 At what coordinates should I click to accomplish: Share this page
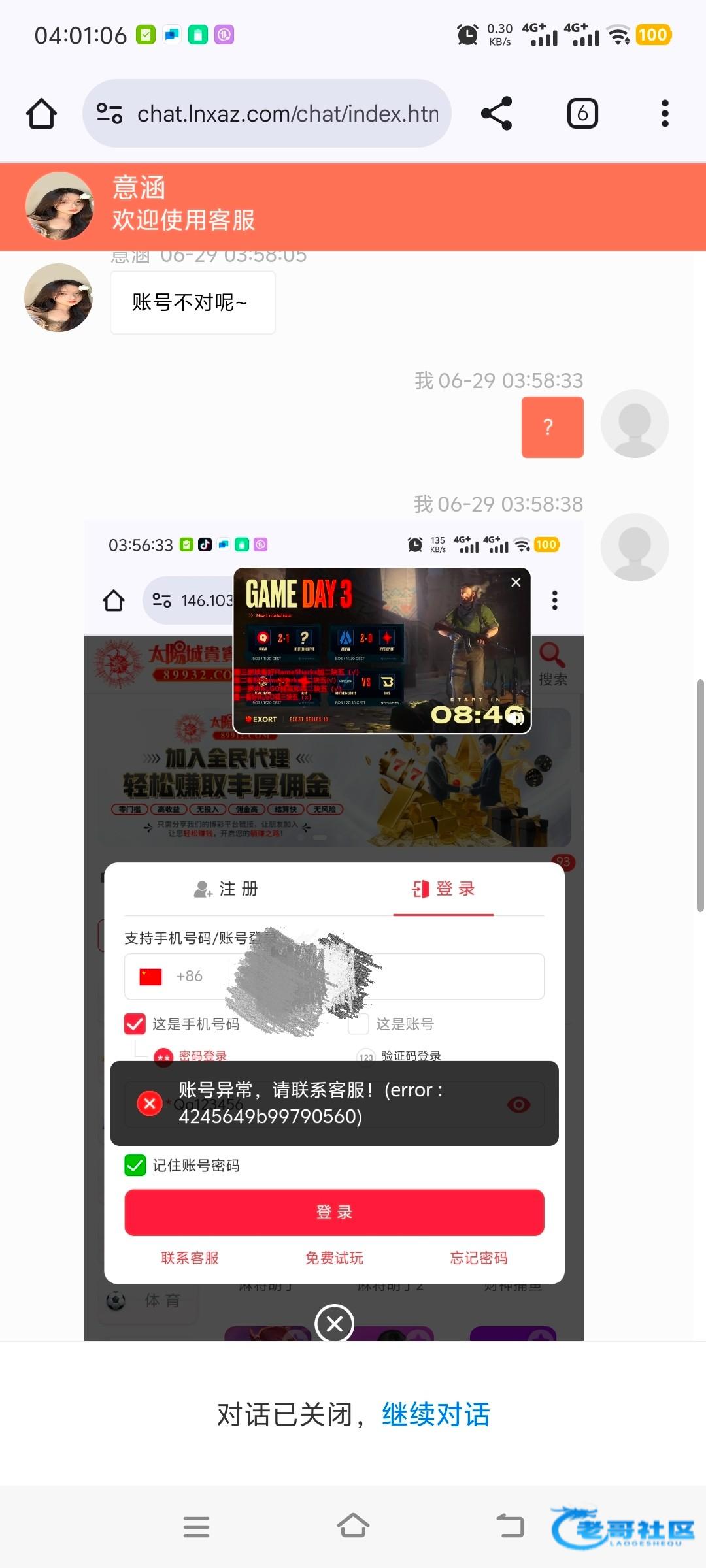tap(496, 114)
